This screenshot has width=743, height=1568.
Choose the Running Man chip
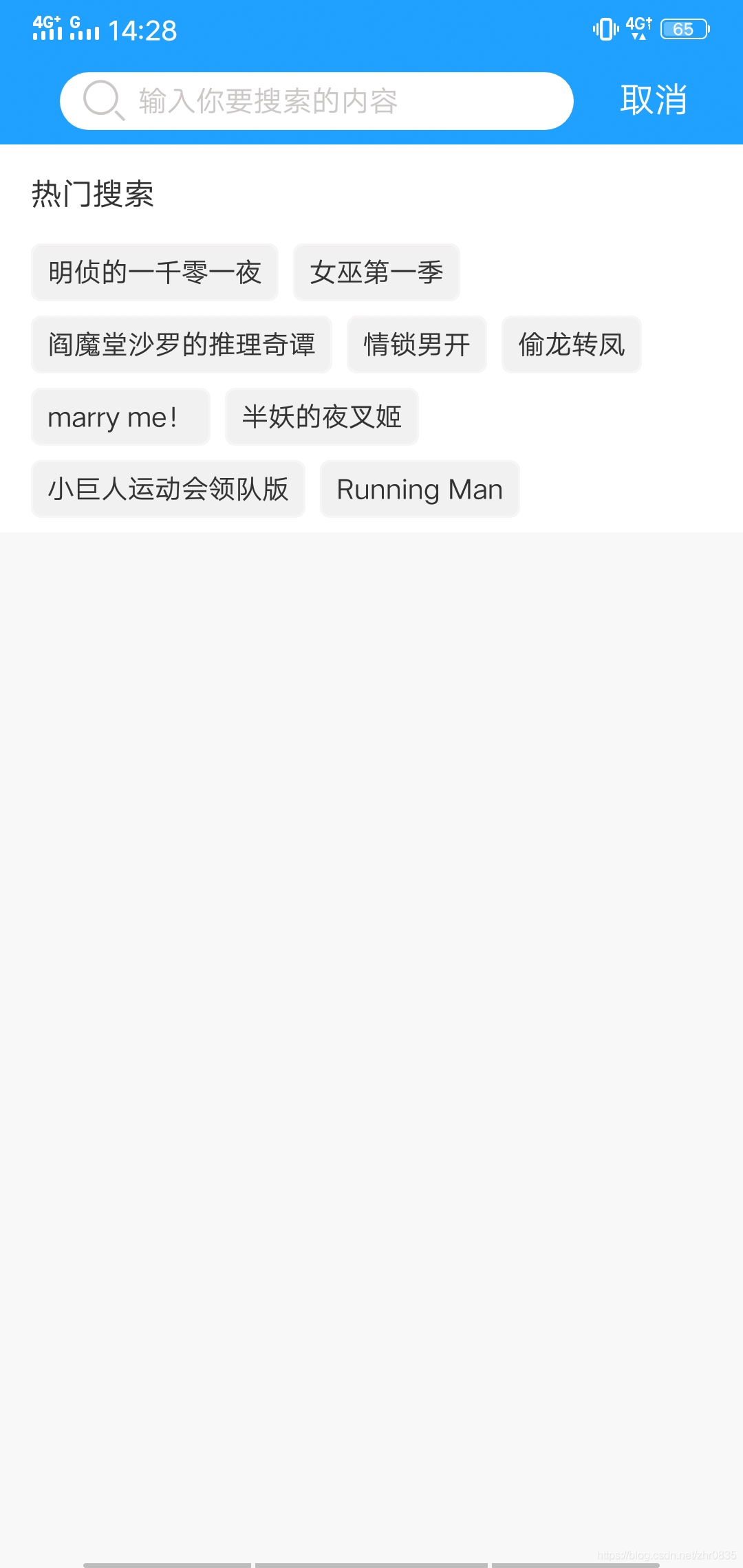(420, 489)
